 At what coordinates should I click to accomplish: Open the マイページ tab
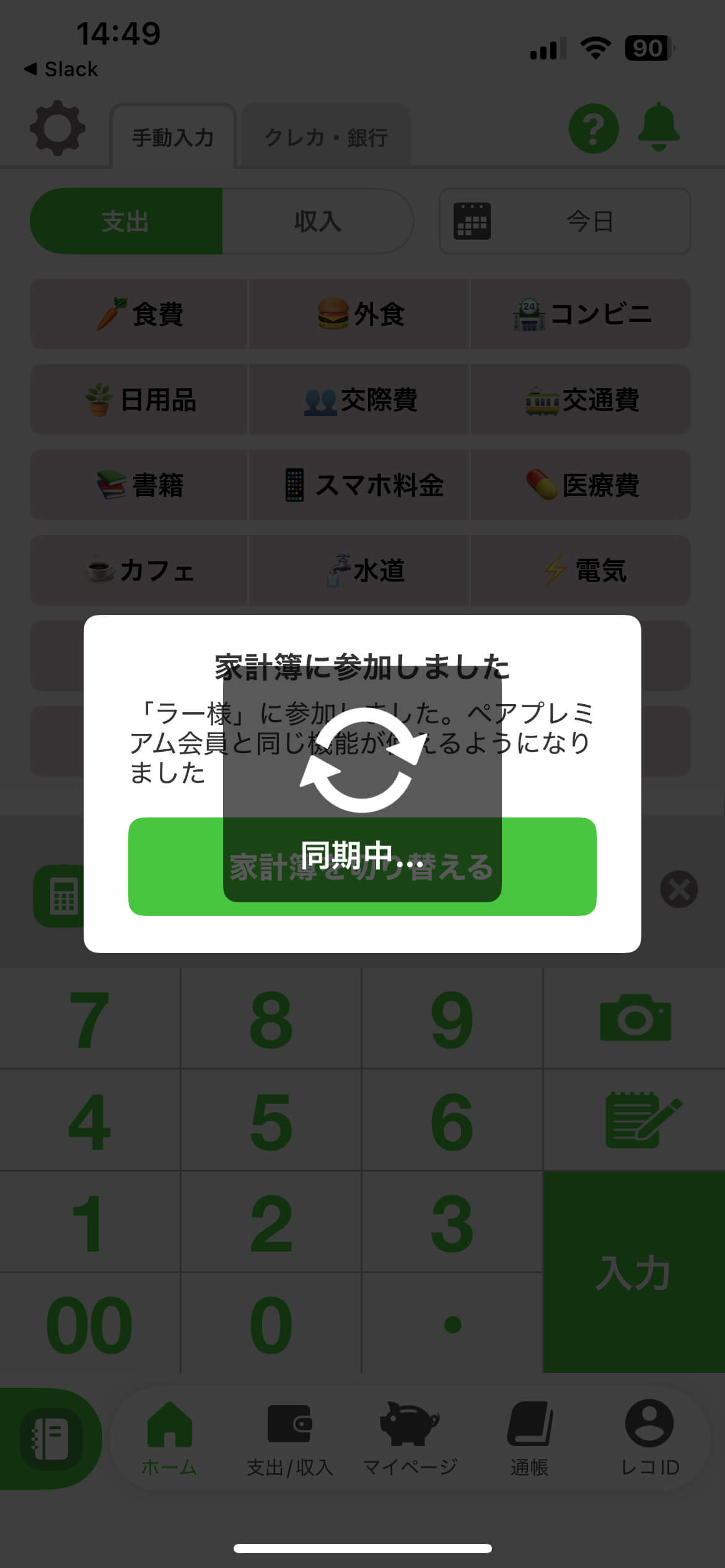410,1438
